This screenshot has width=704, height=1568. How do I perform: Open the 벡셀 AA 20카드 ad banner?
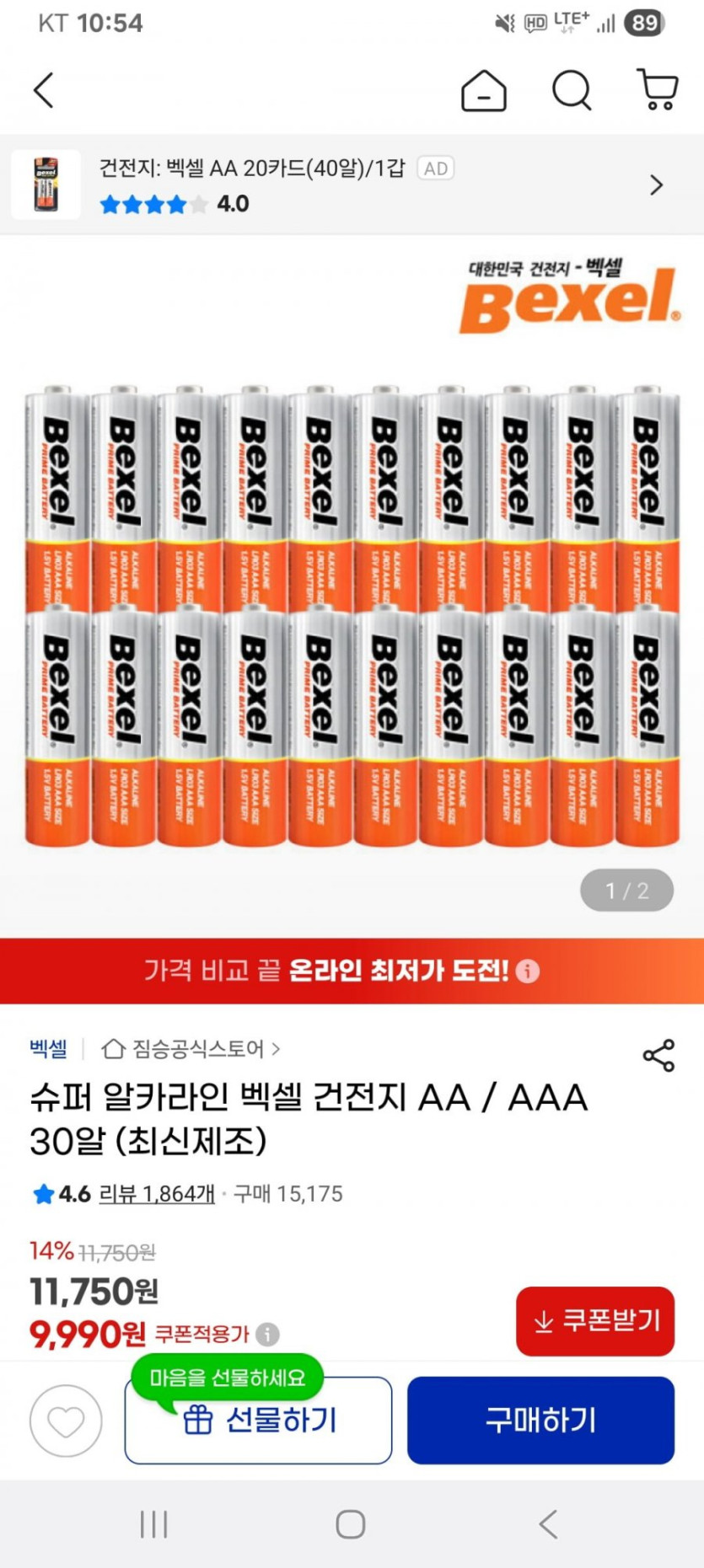pos(352,185)
